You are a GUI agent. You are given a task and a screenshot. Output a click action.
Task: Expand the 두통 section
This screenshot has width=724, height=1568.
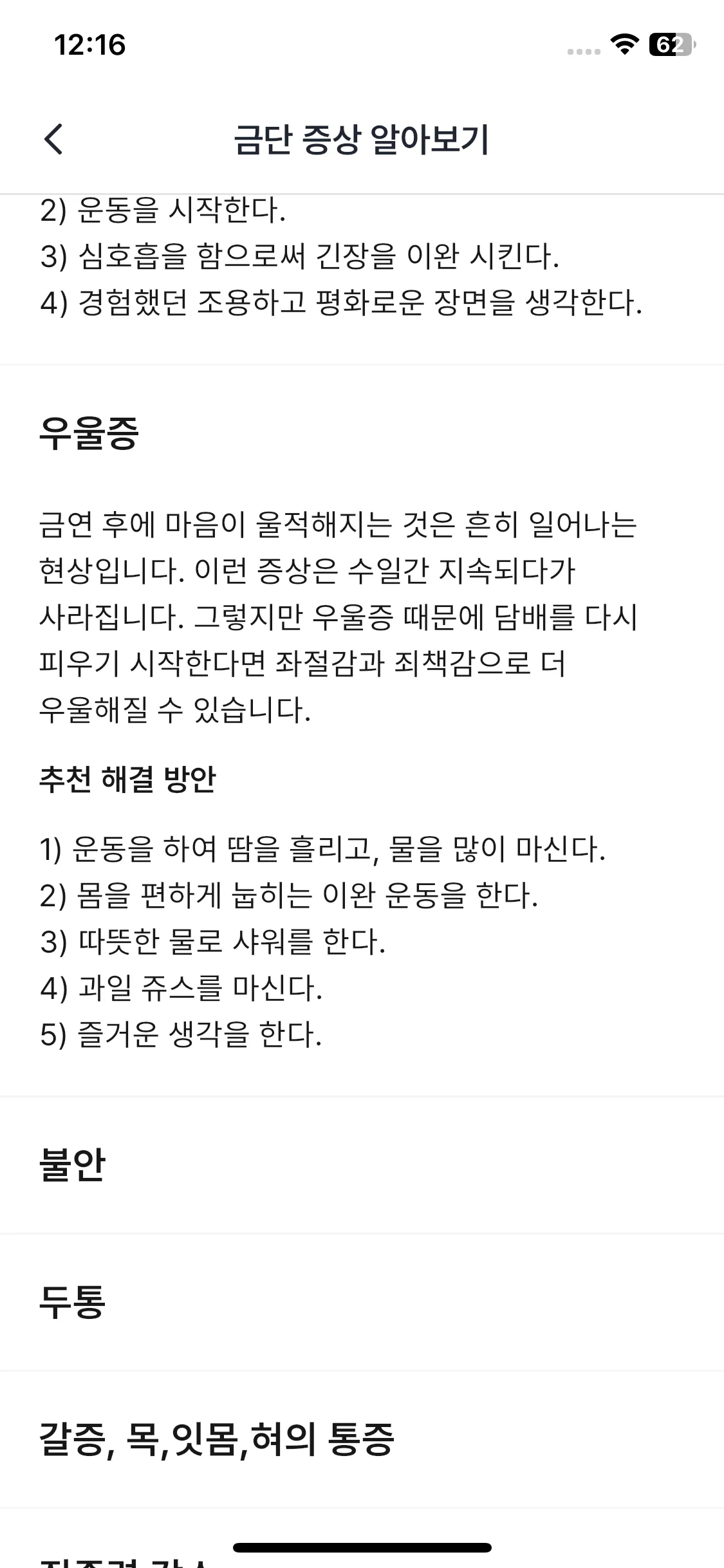coord(362,1302)
